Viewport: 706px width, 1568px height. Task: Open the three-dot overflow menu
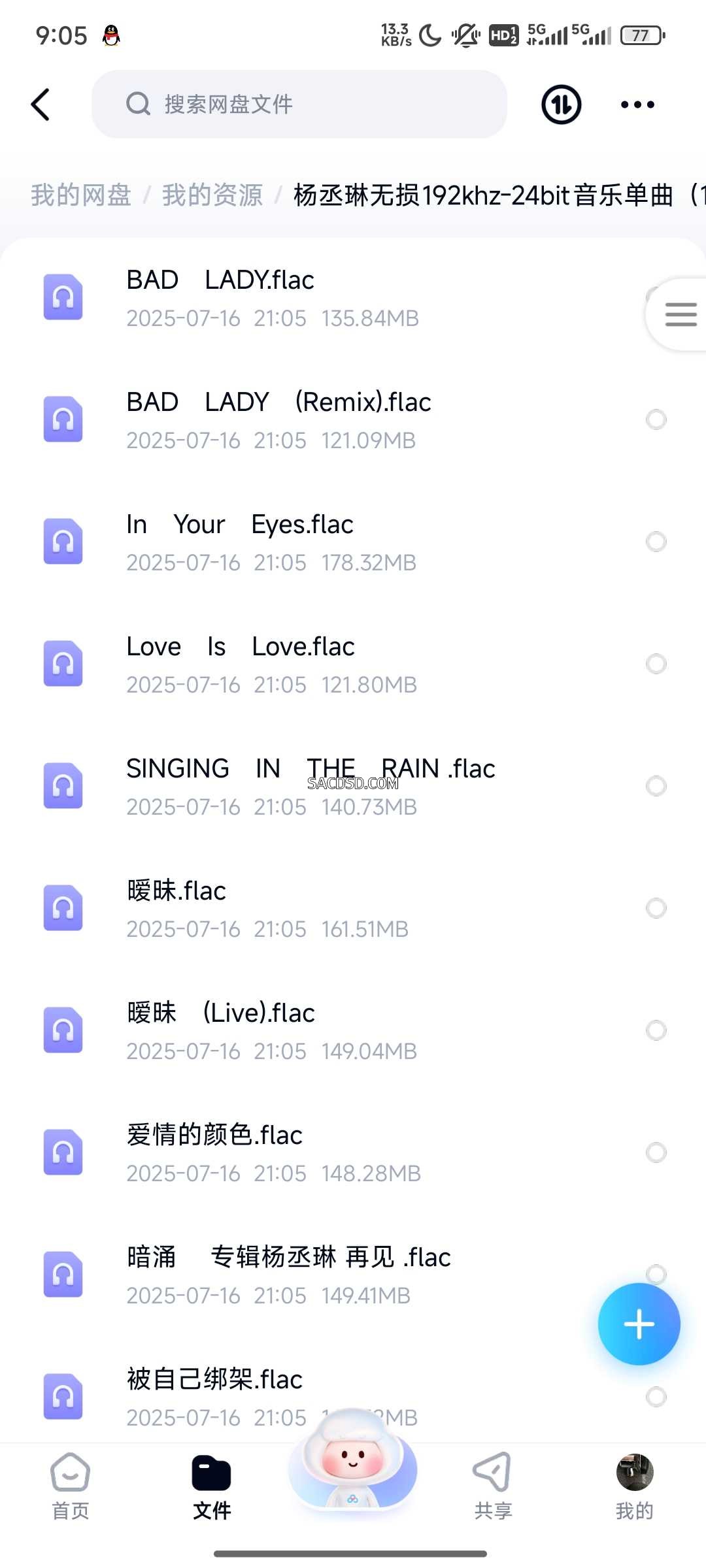pos(637,105)
